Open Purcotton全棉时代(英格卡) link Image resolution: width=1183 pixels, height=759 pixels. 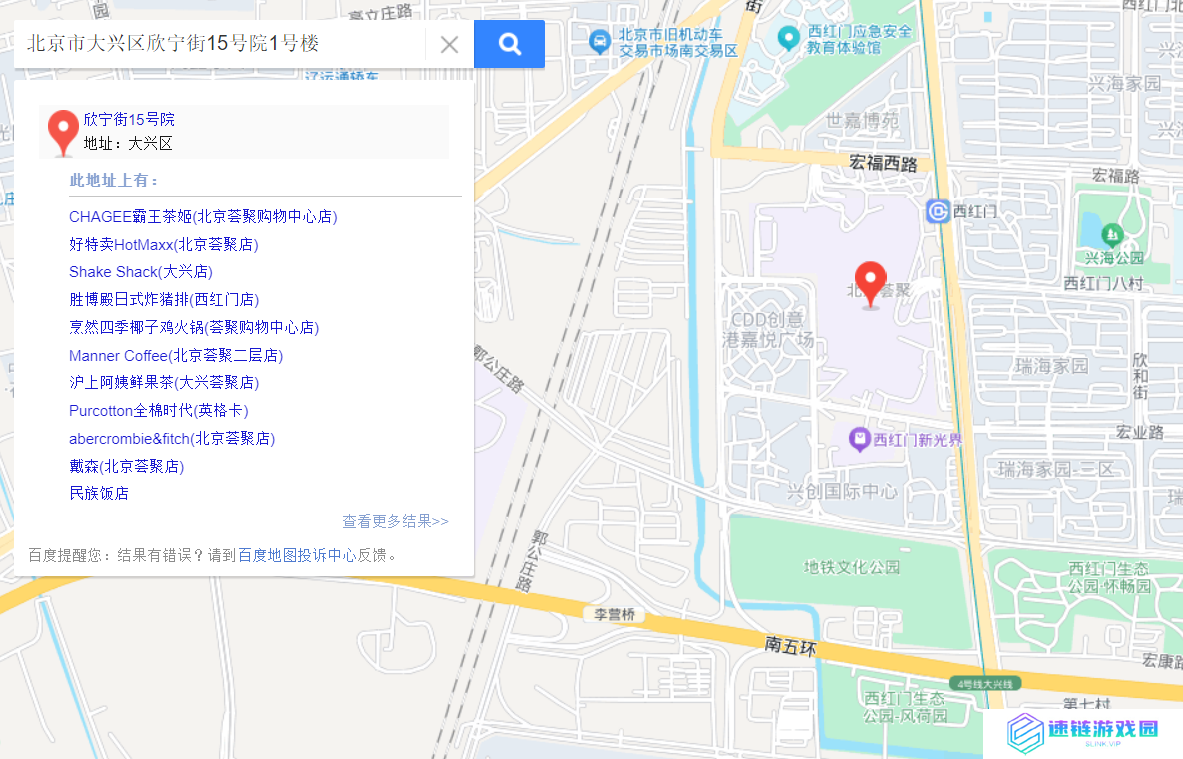(159, 410)
